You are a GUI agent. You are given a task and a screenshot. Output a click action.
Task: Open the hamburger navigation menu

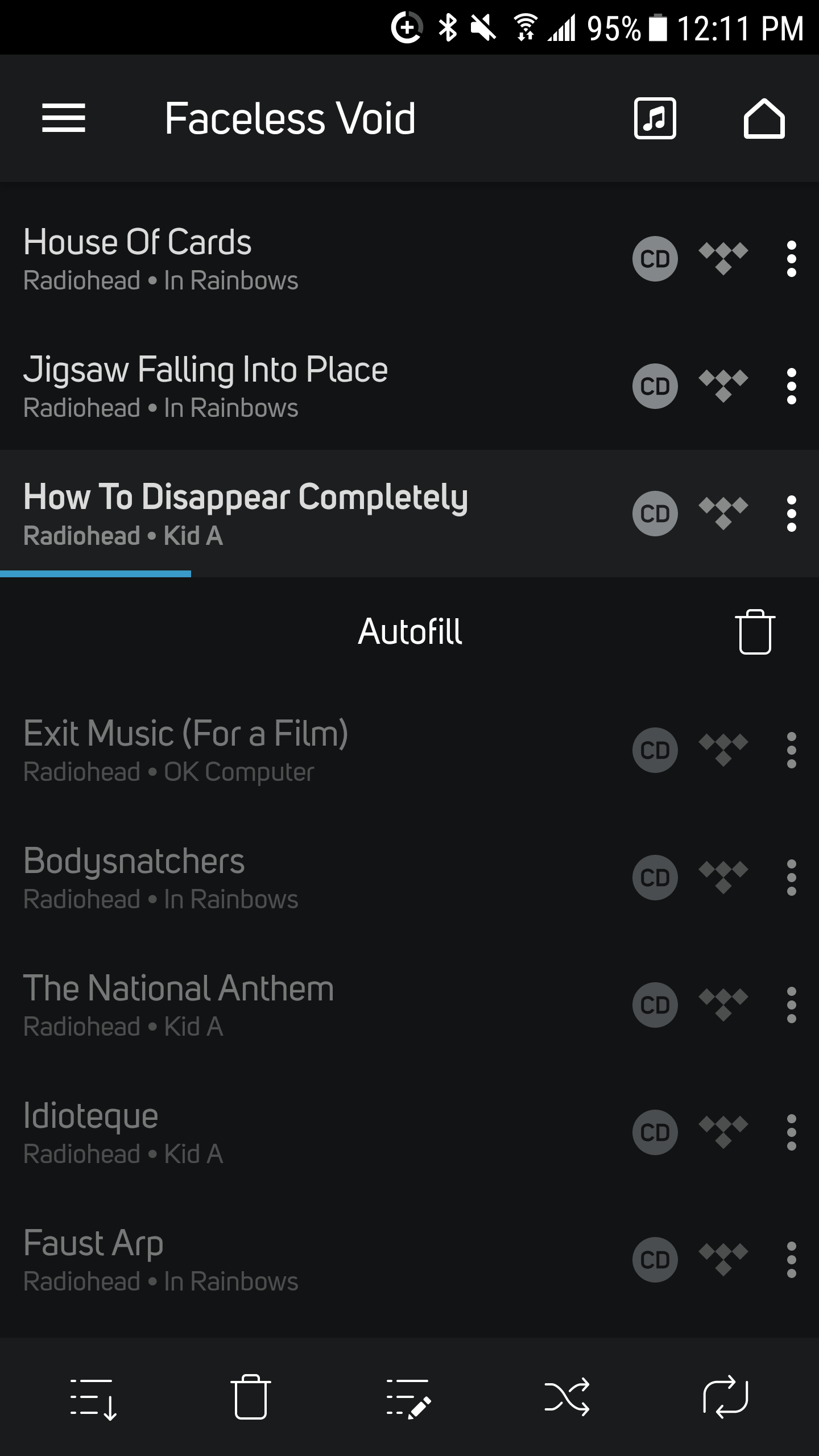tap(64, 118)
